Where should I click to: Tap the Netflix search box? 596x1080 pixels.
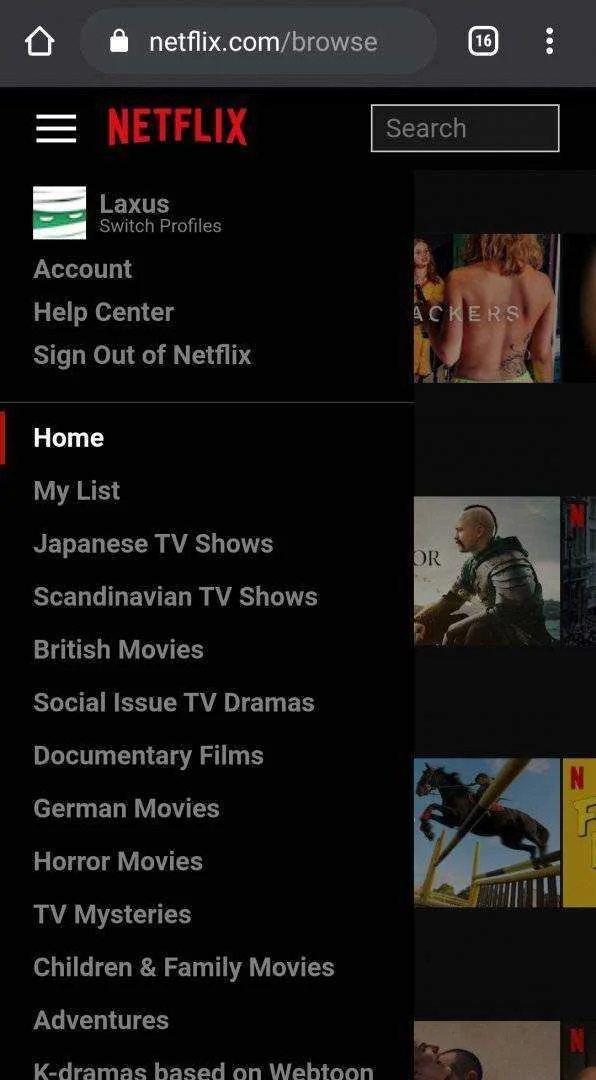(x=465, y=128)
